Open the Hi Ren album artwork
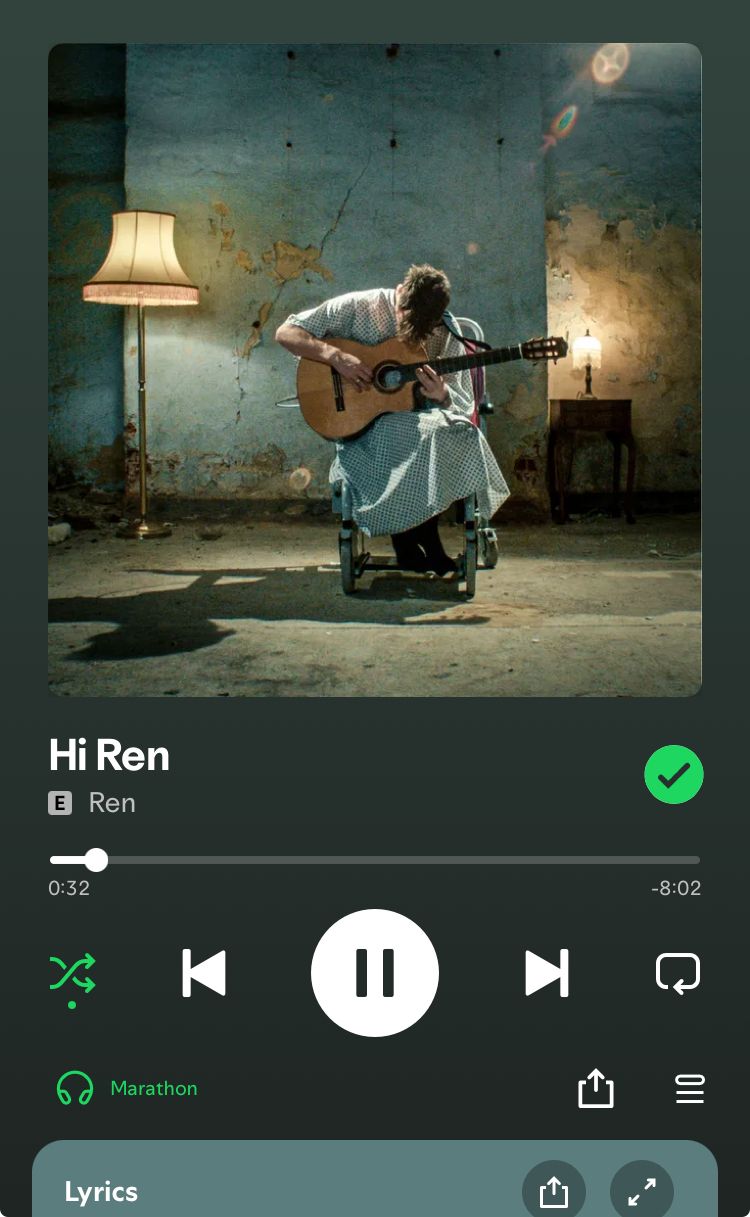Viewport: 750px width, 1217px height. 375,370
